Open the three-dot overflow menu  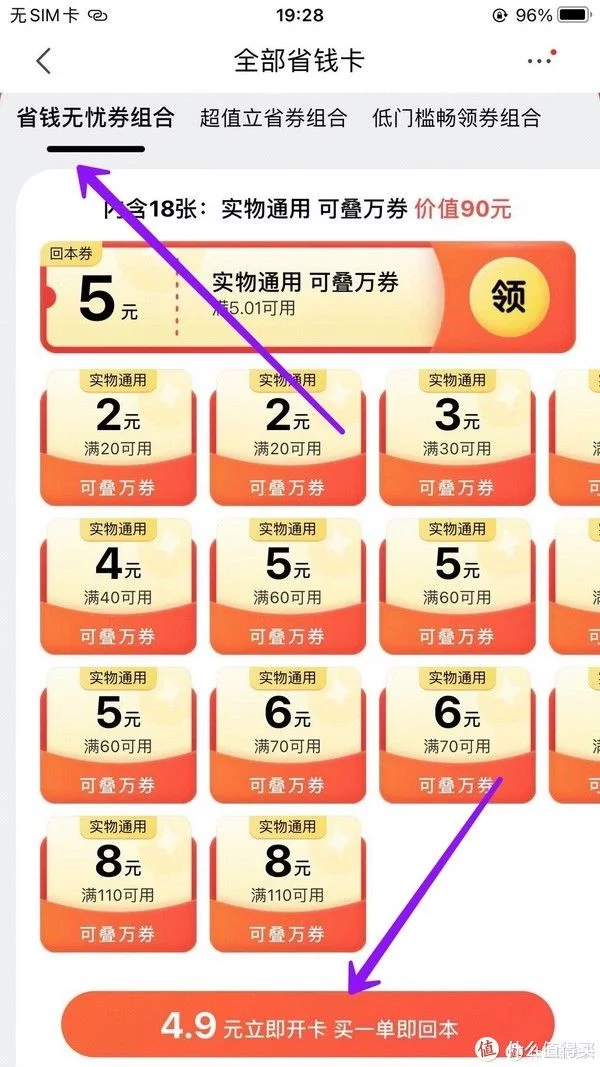click(x=540, y=61)
